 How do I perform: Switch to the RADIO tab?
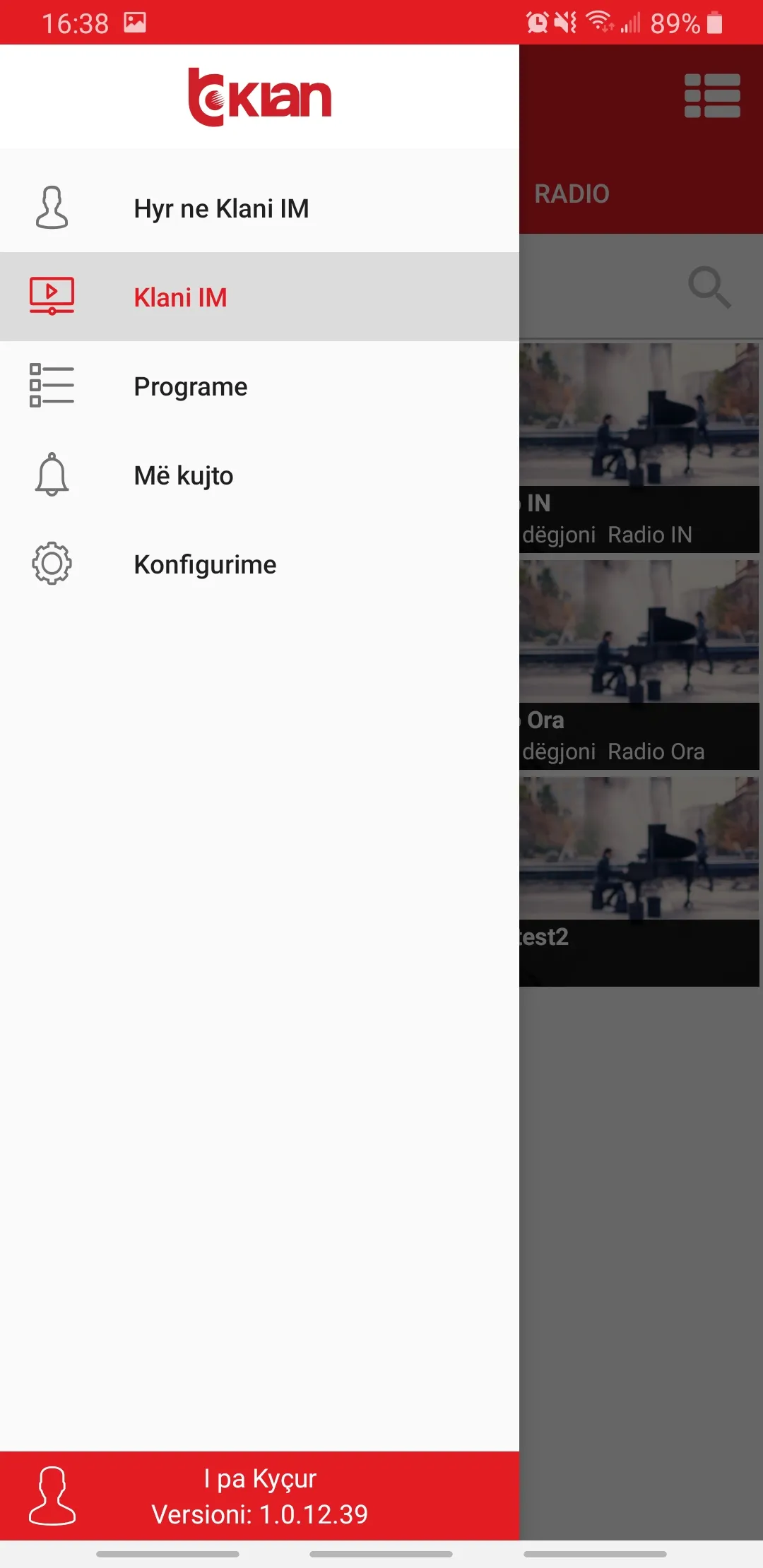(x=572, y=194)
